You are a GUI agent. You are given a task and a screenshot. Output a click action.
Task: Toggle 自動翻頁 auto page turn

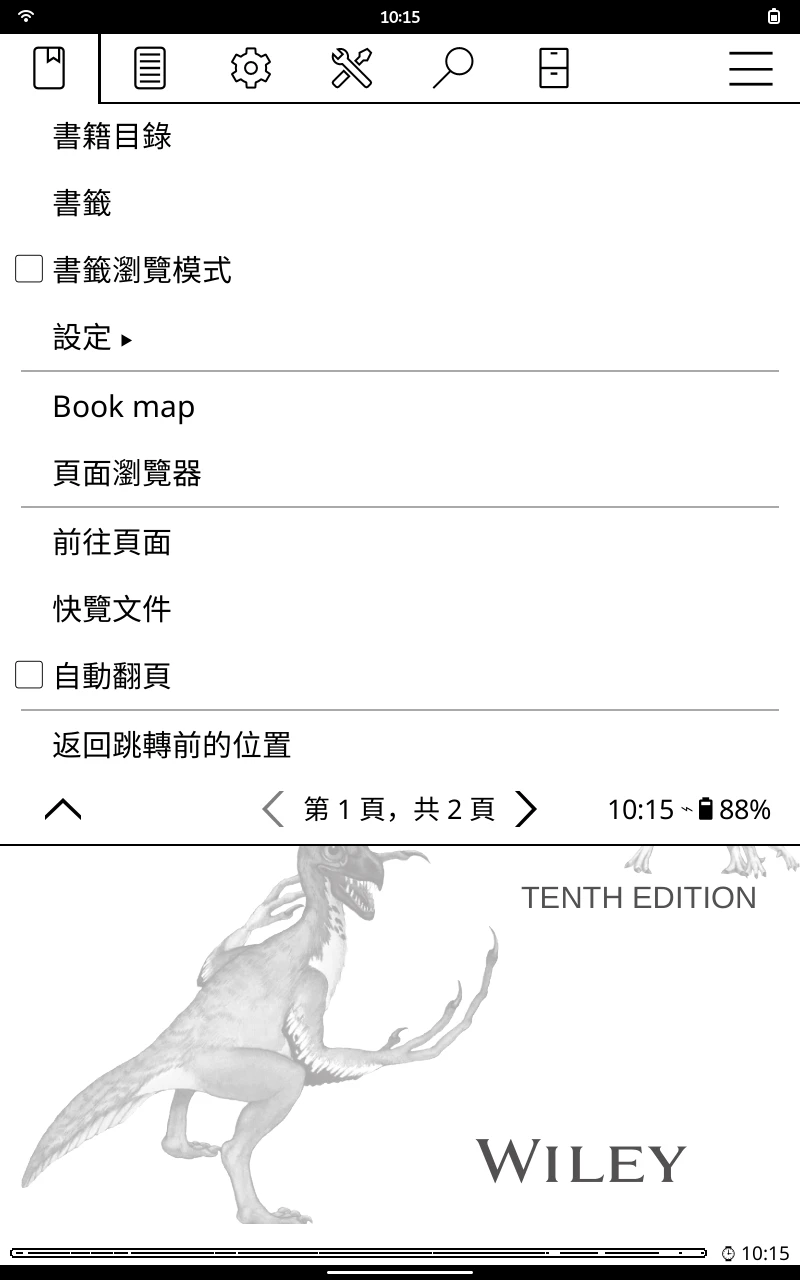tap(29, 675)
